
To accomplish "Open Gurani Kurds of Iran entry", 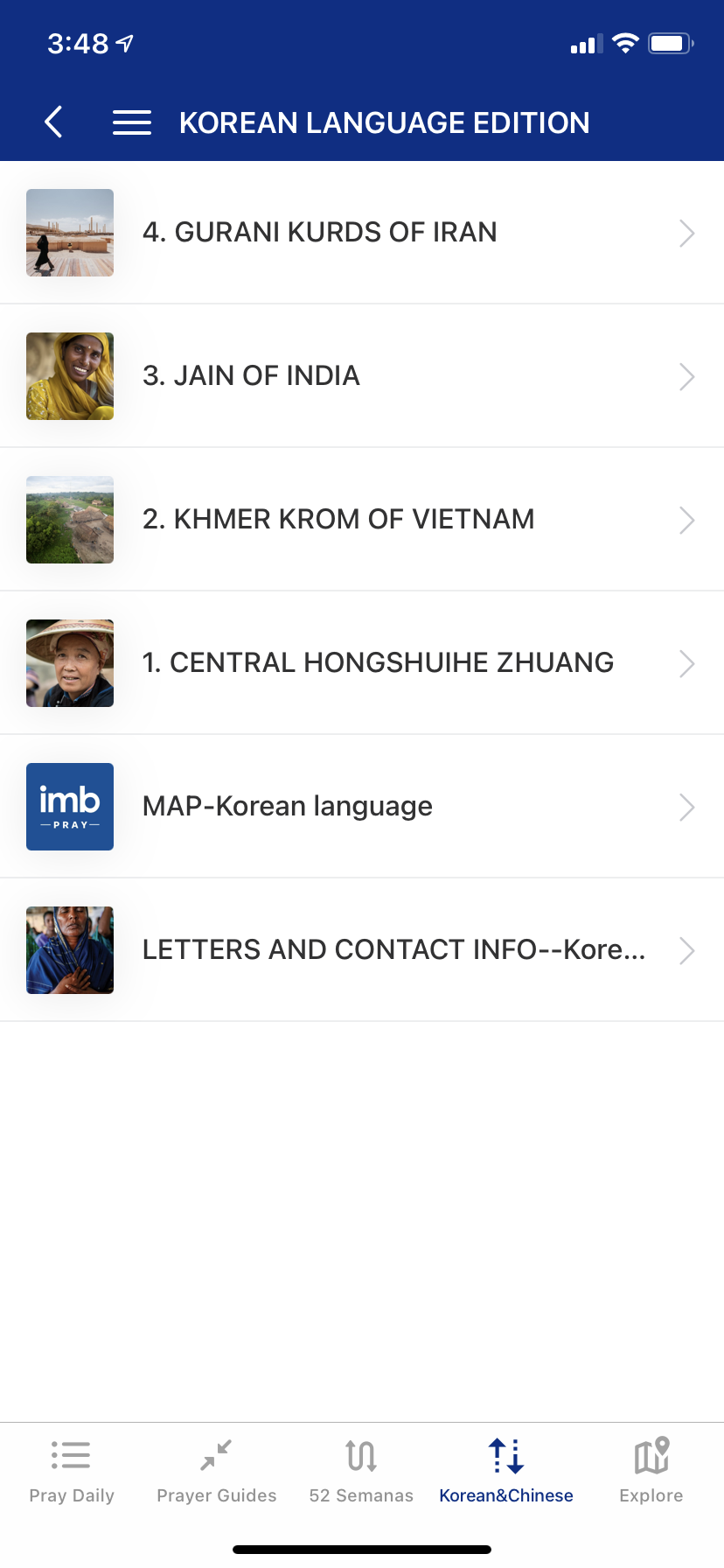I will tap(362, 233).
